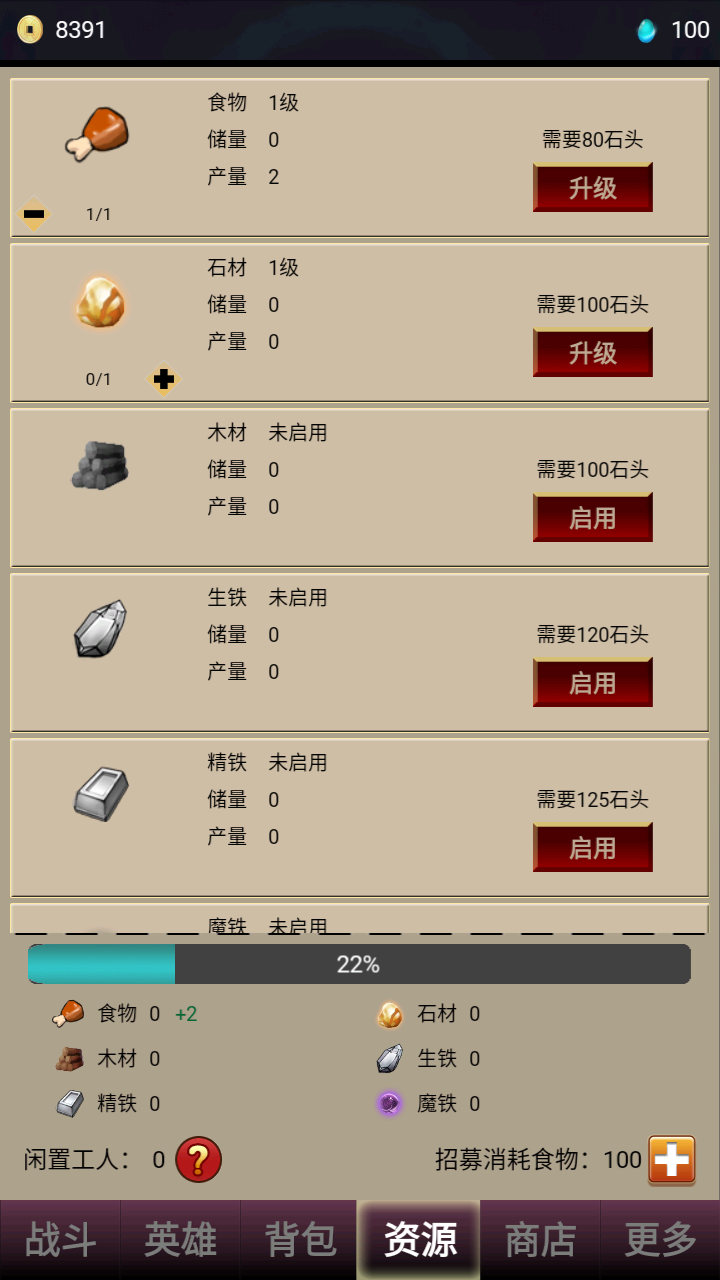
Task: Remove a worker from 食物
Action: [x=34, y=214]
